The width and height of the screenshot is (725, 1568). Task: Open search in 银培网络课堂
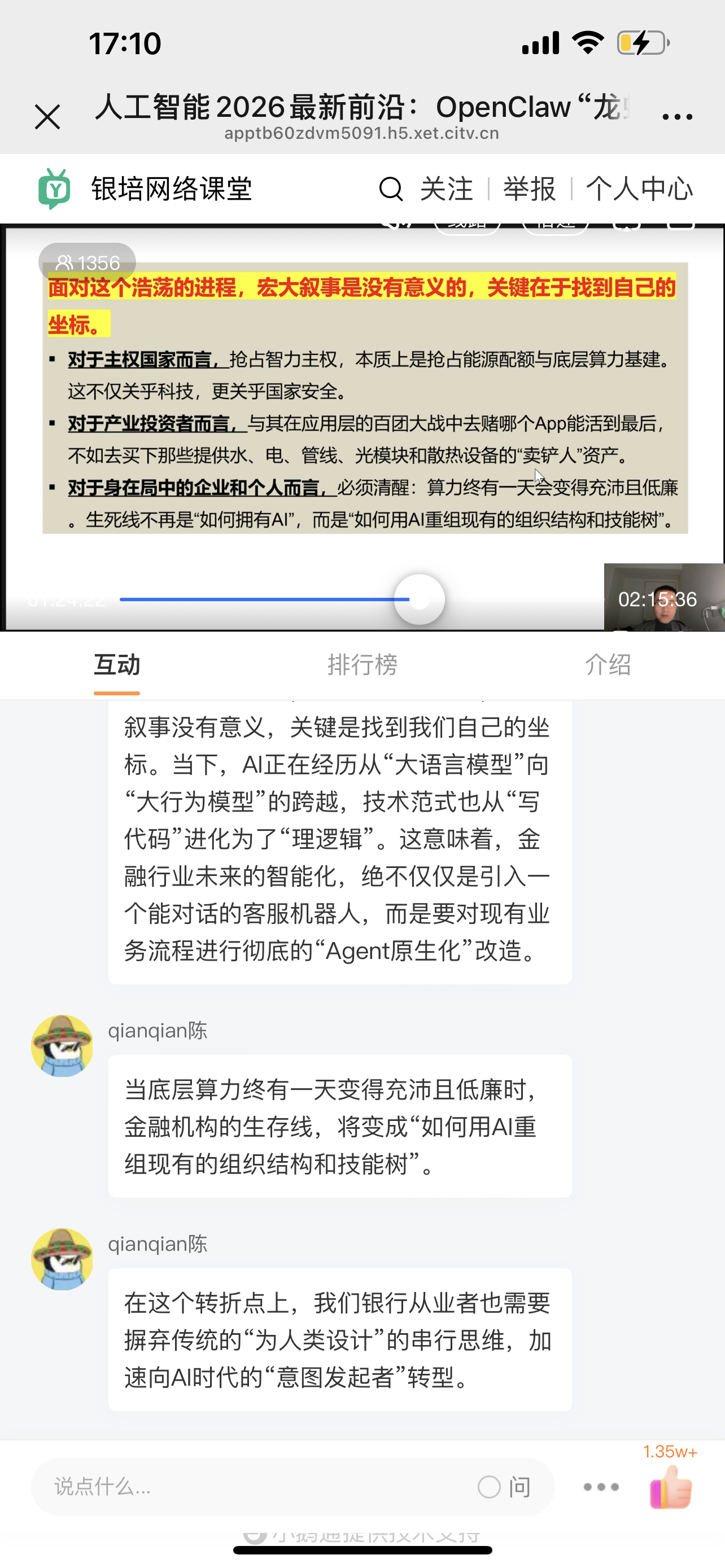tap(391, 189)
